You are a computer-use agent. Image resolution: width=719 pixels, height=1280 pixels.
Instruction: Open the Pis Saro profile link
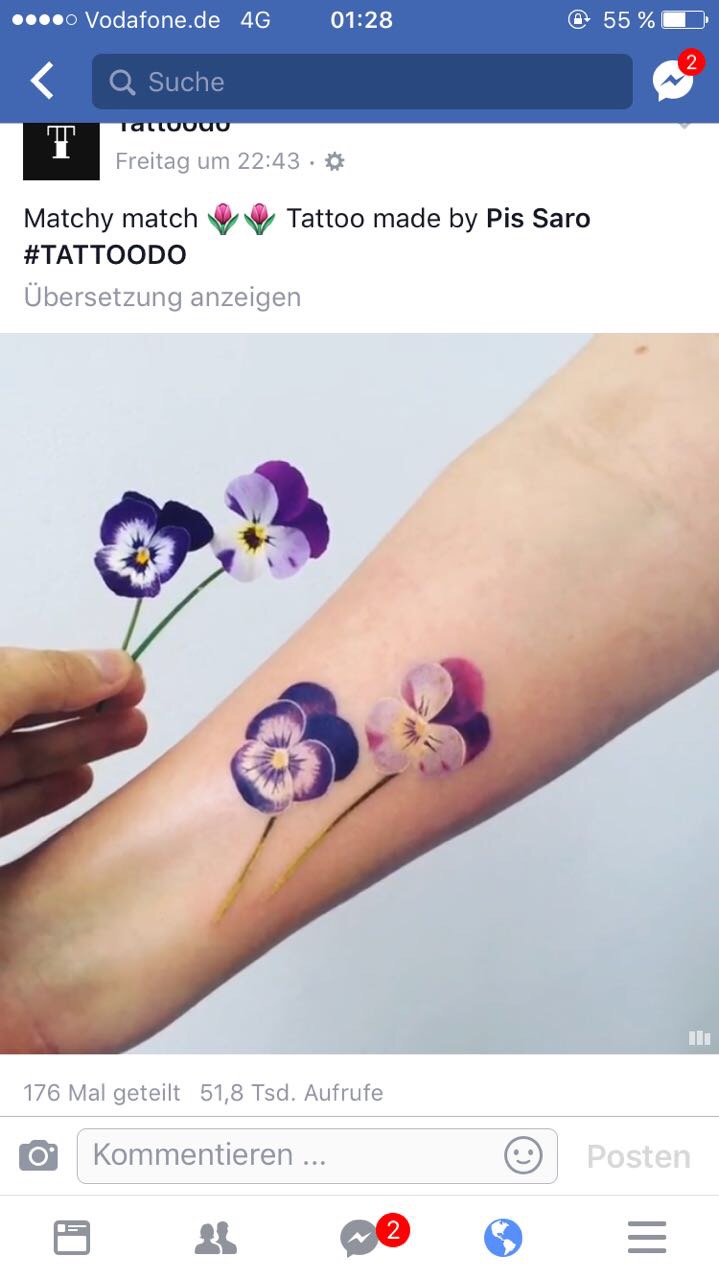(538, 218)
